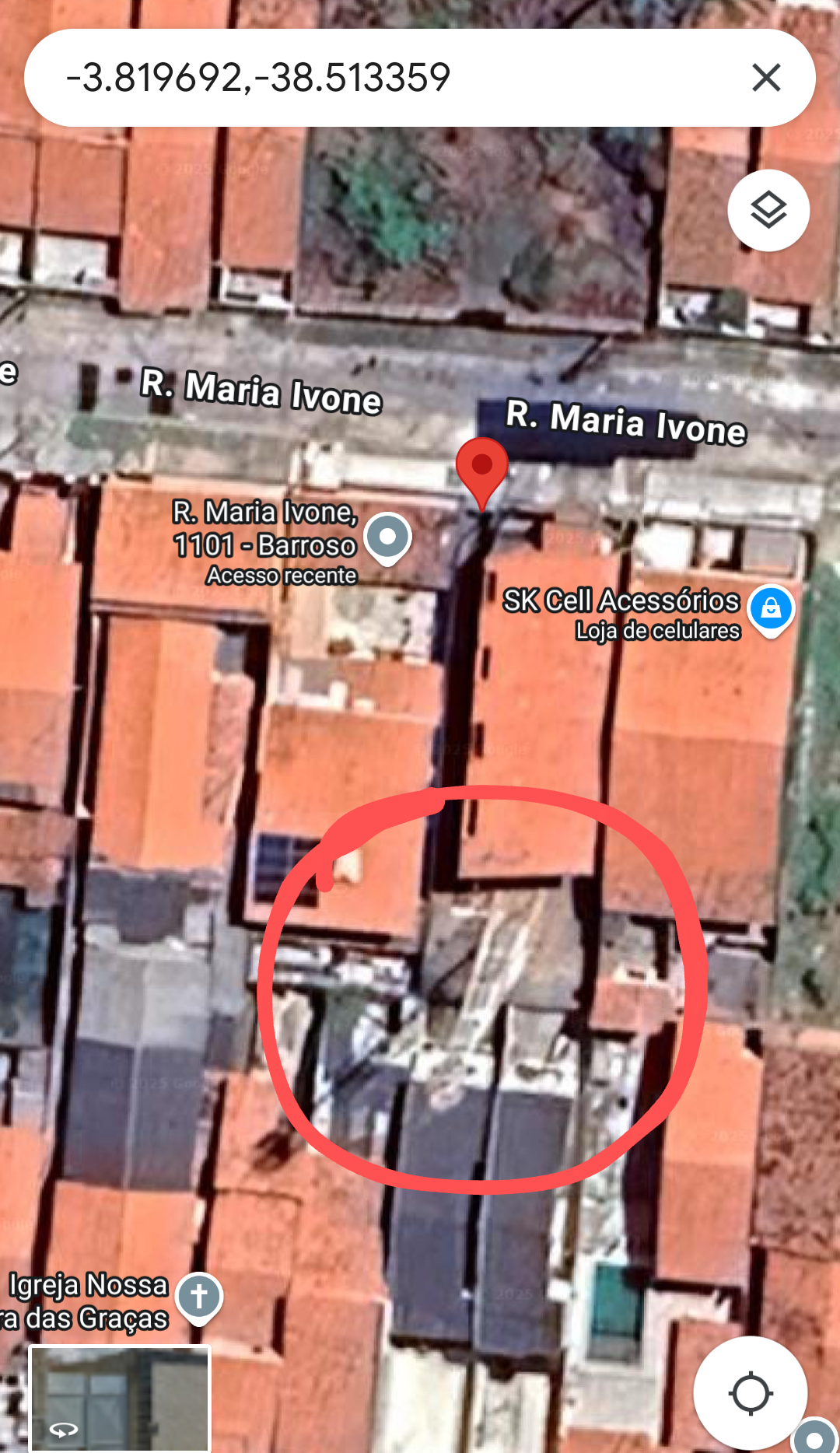Viewport: 840px width, 1453px height.
Task: Open the map layers button
Action: pos(768,210)
